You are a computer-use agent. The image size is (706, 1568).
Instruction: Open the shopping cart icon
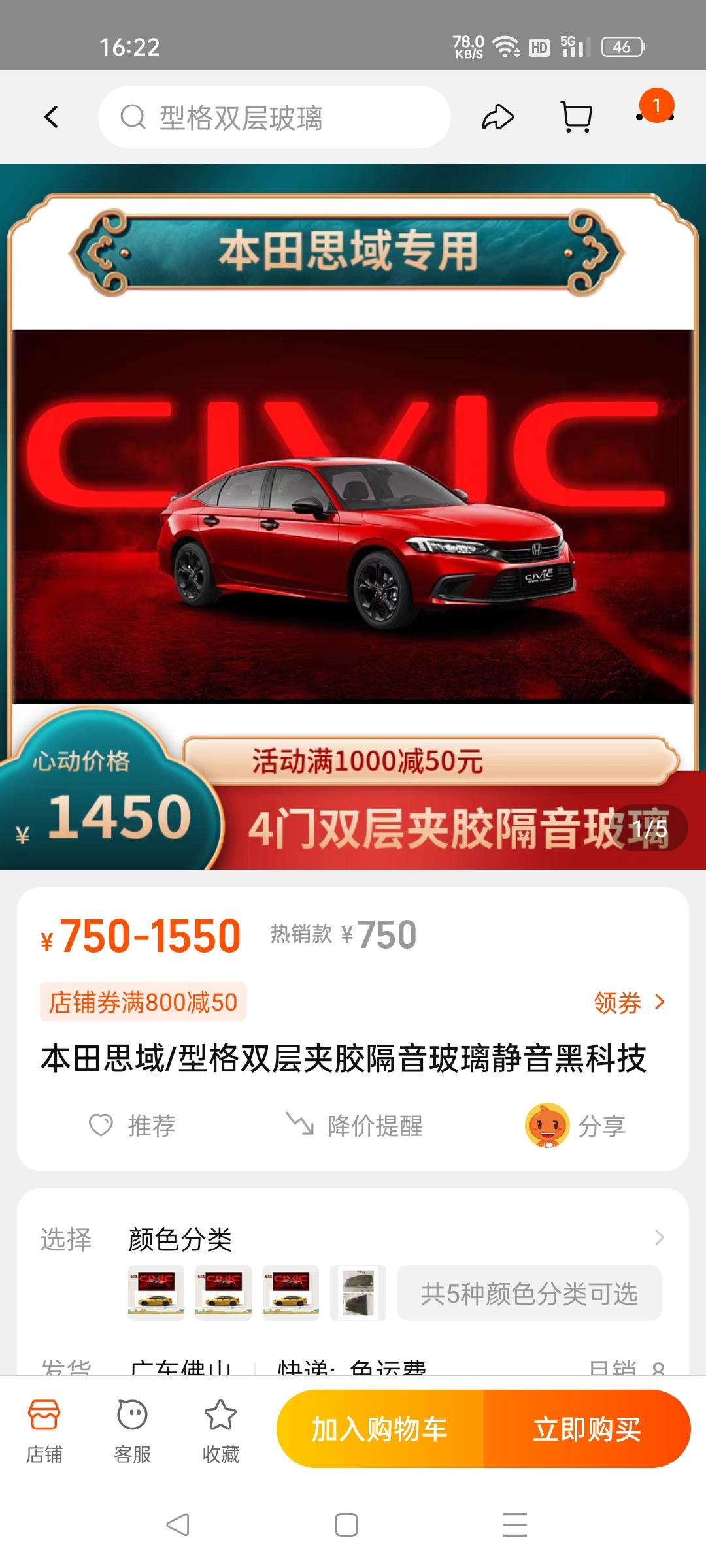[577, 118]
